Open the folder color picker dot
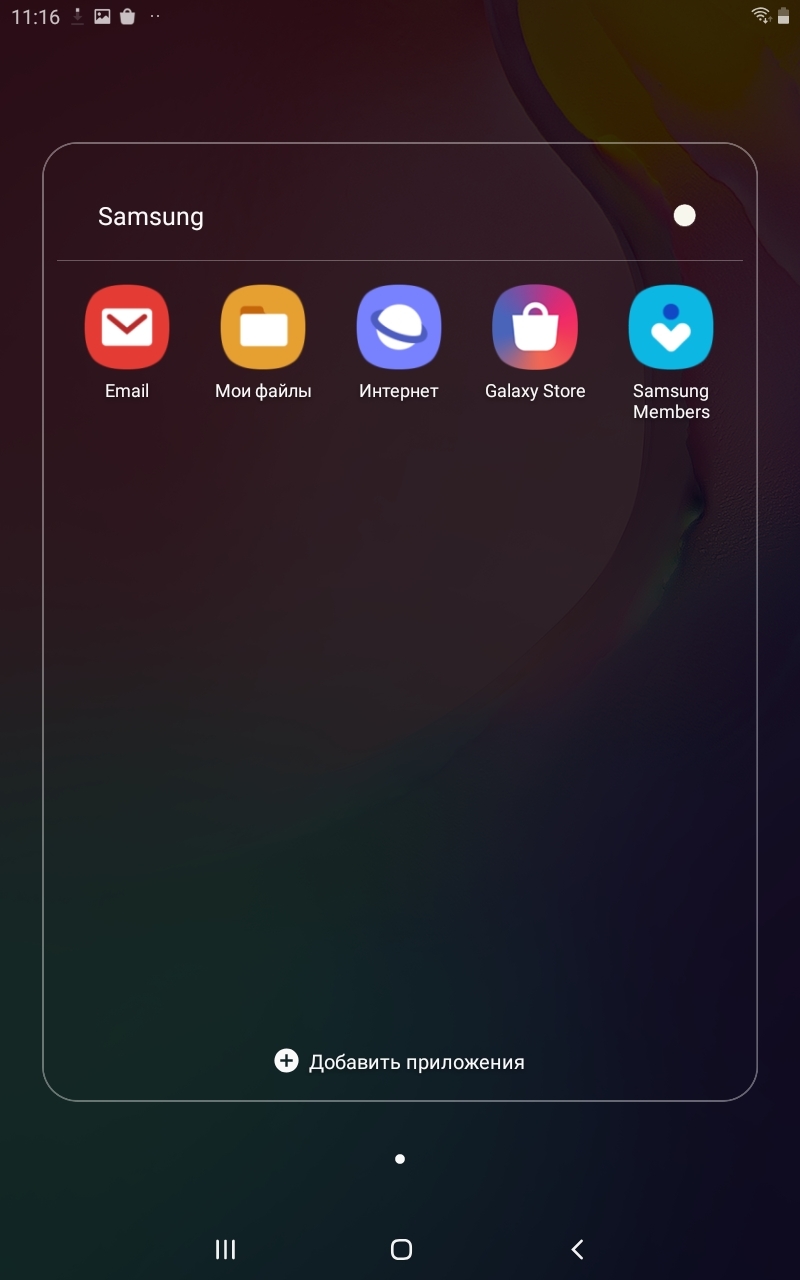 point(684,216)
